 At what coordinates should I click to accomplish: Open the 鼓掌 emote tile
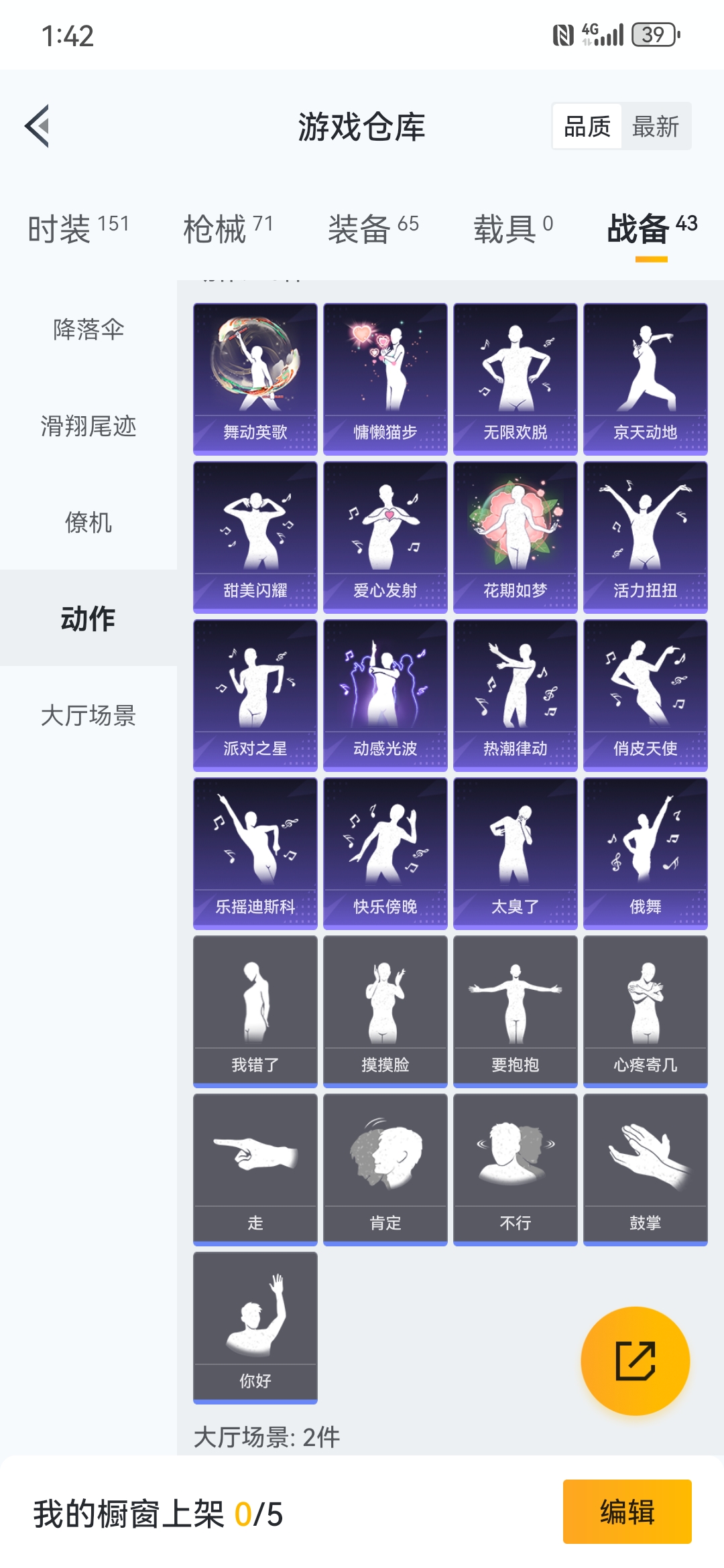click(x=645, y=1169)
